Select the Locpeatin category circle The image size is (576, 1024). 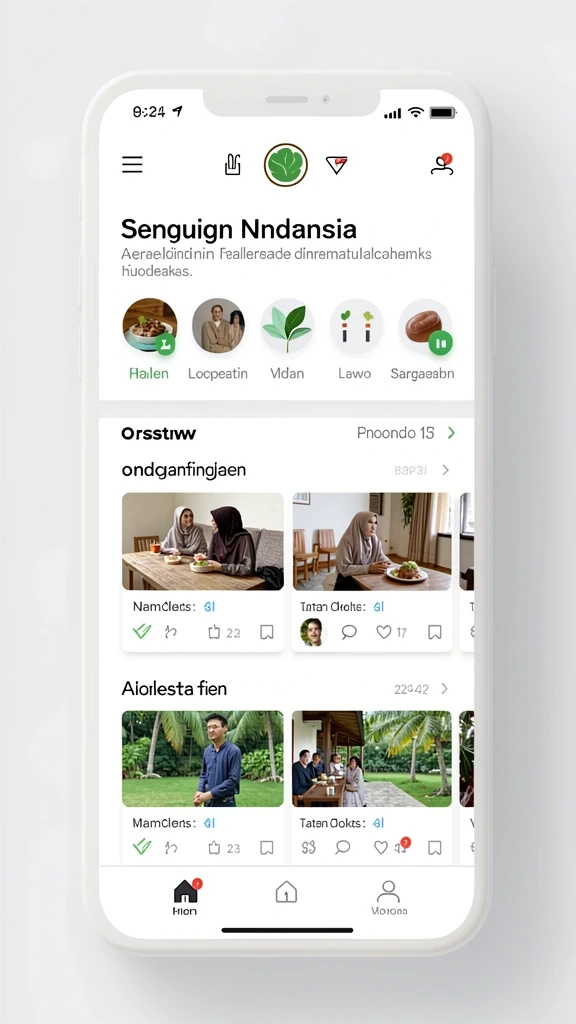218,325
